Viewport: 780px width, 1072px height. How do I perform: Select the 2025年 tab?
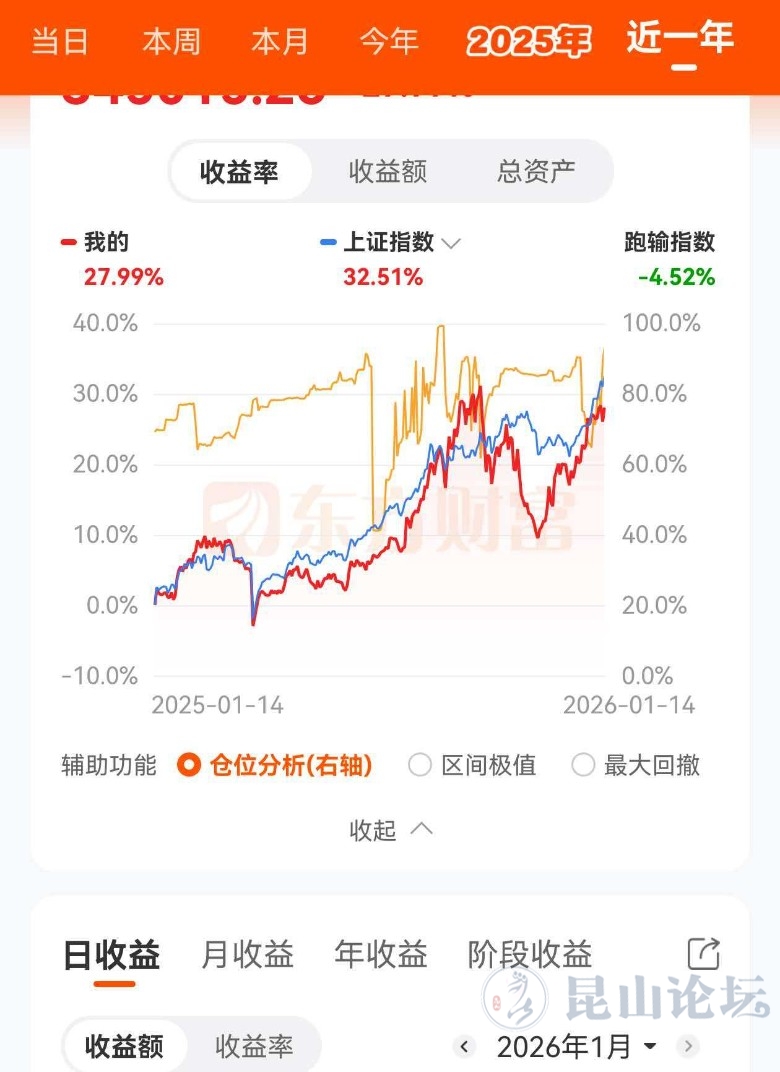(528, 42)
